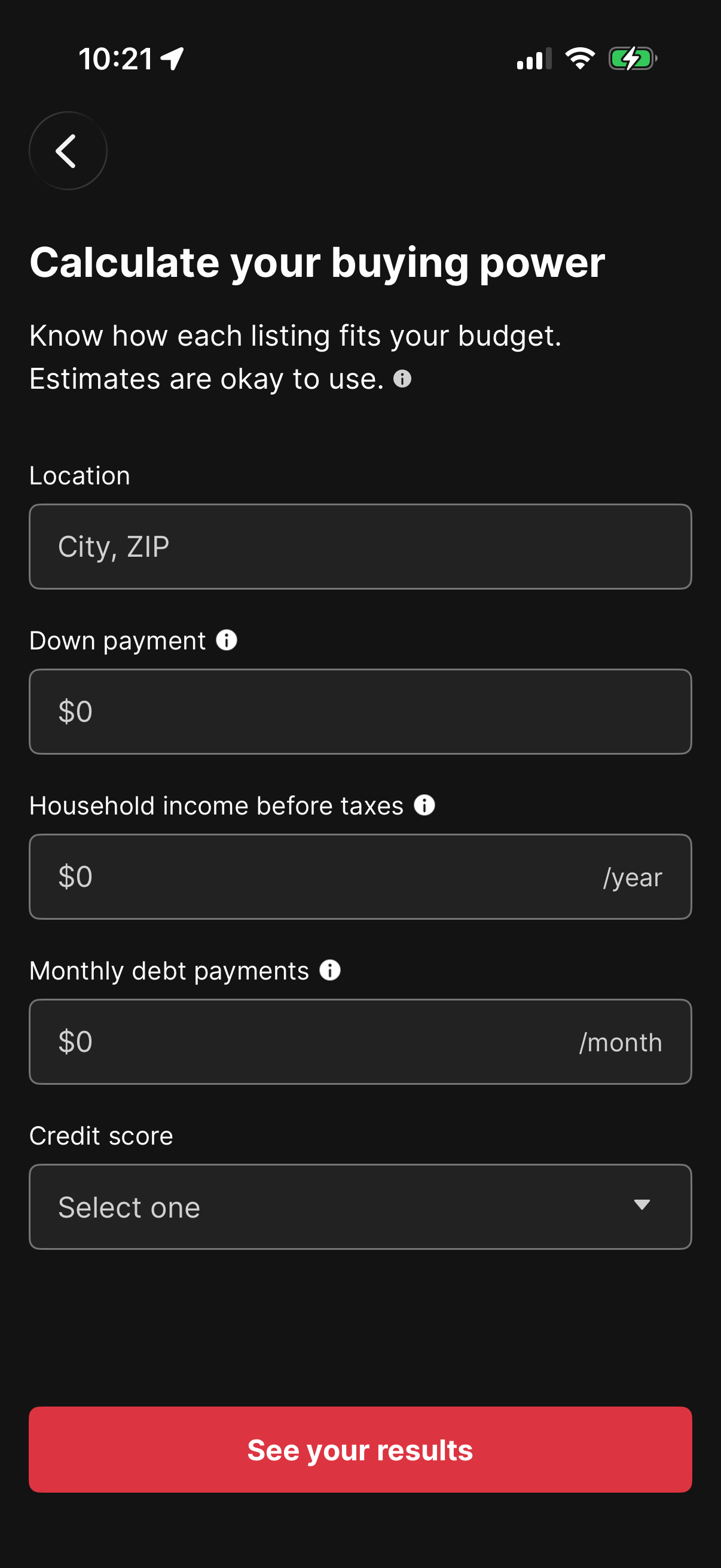This screenshot has width=721, height=1568.
Task: Tap the info icon next to Household income
Action: point(424,805)
